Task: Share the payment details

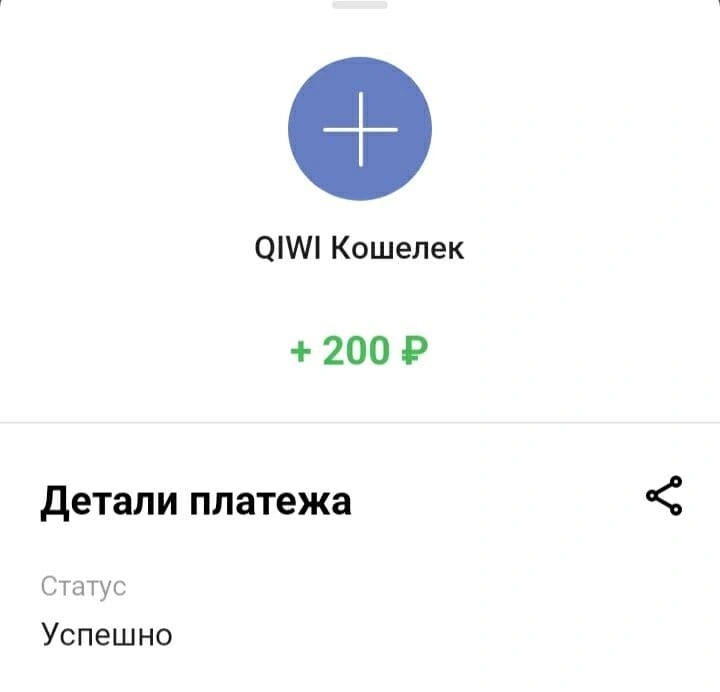Action: [664, 495]
